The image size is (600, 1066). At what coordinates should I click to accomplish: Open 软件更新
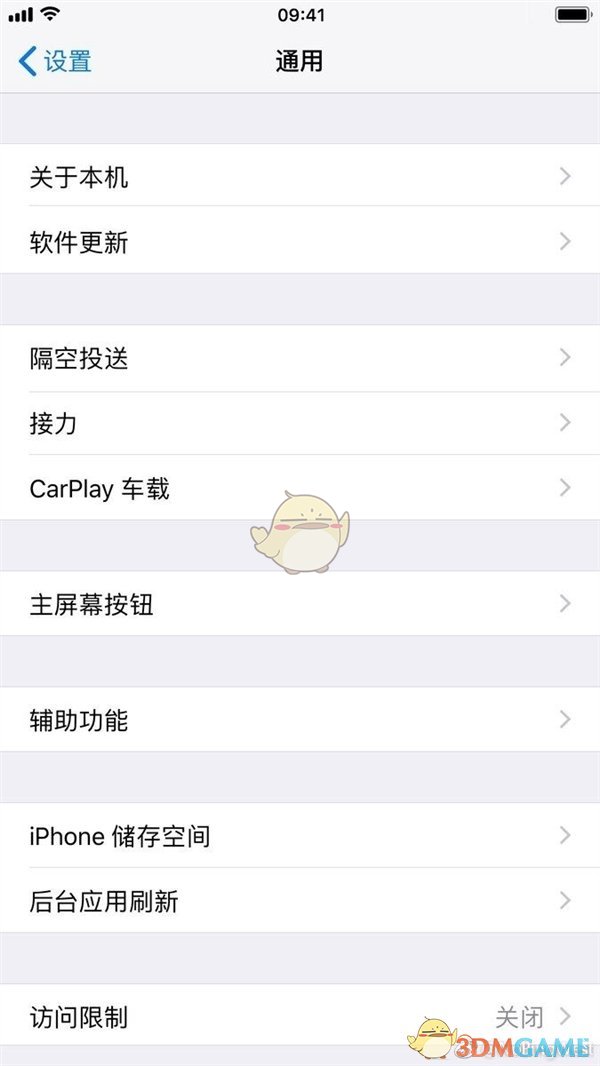300,242
